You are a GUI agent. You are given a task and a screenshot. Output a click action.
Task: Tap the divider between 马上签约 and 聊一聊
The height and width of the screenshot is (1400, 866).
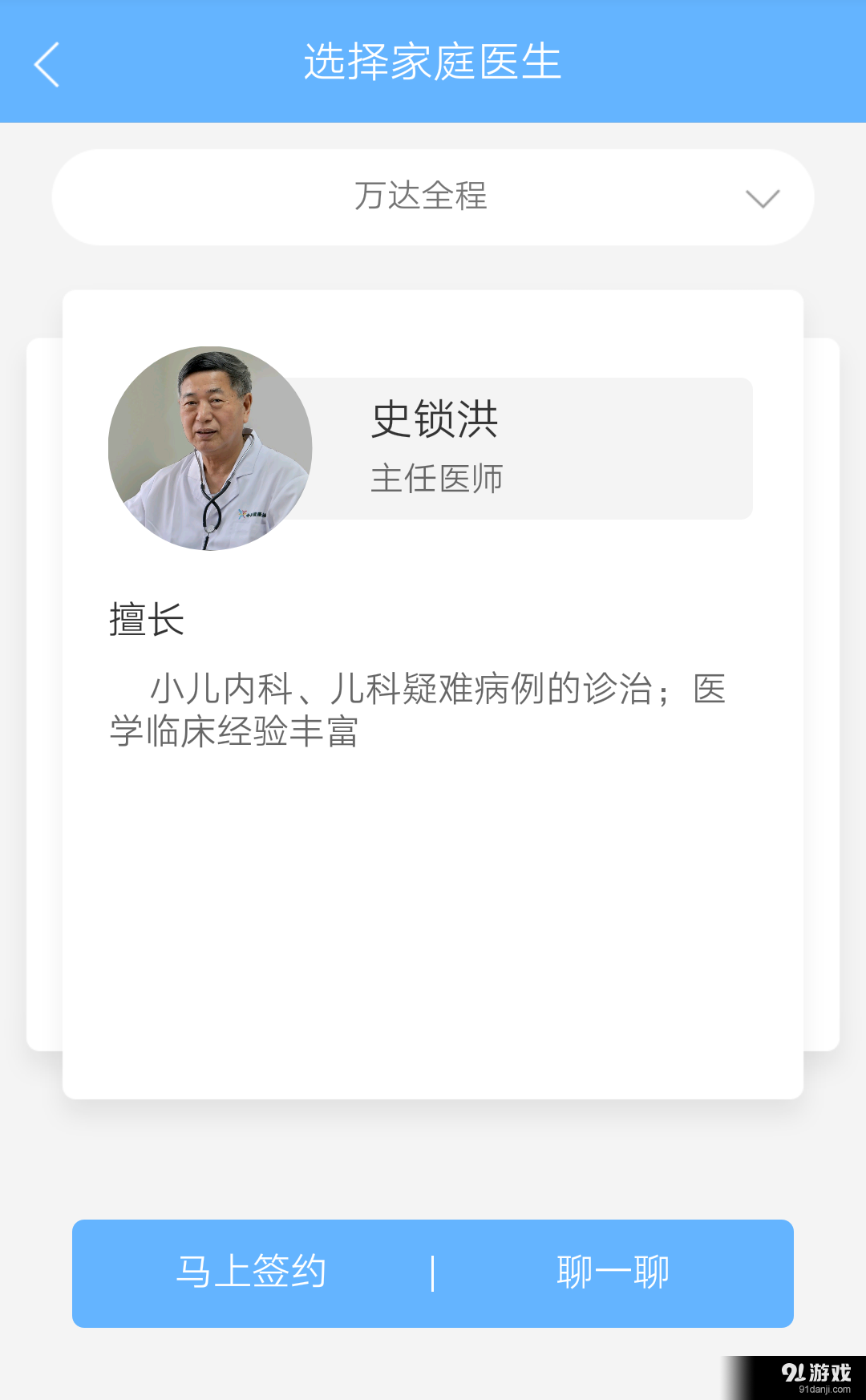433,1273
